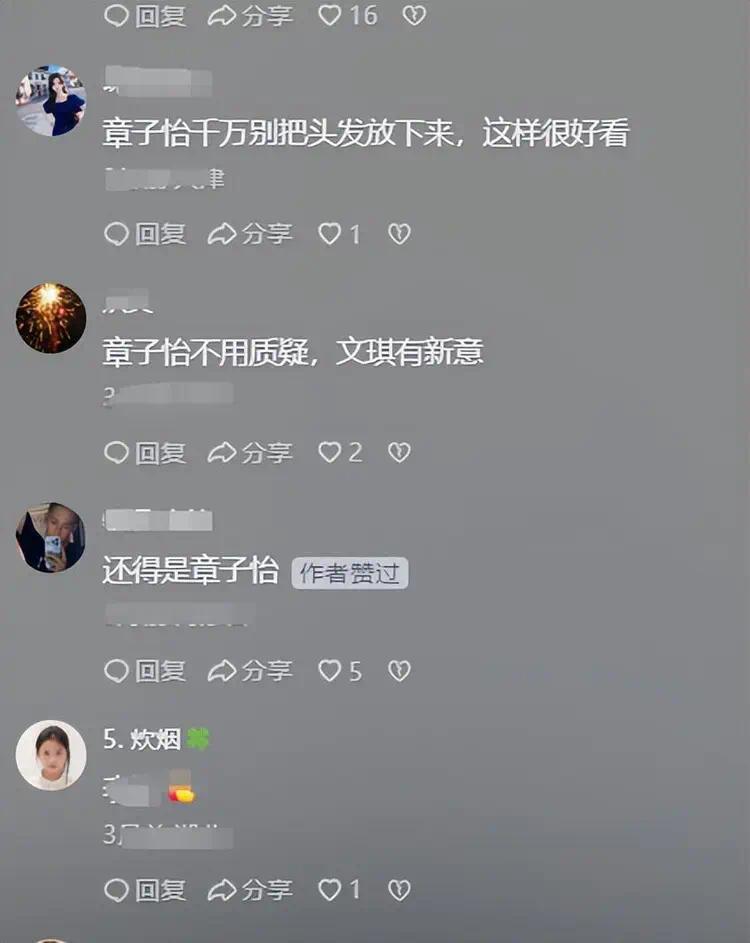Open avatar of 还得是章子怡 commenter
The width and height of the screenshot is (750, 943).
coord(51,537)
